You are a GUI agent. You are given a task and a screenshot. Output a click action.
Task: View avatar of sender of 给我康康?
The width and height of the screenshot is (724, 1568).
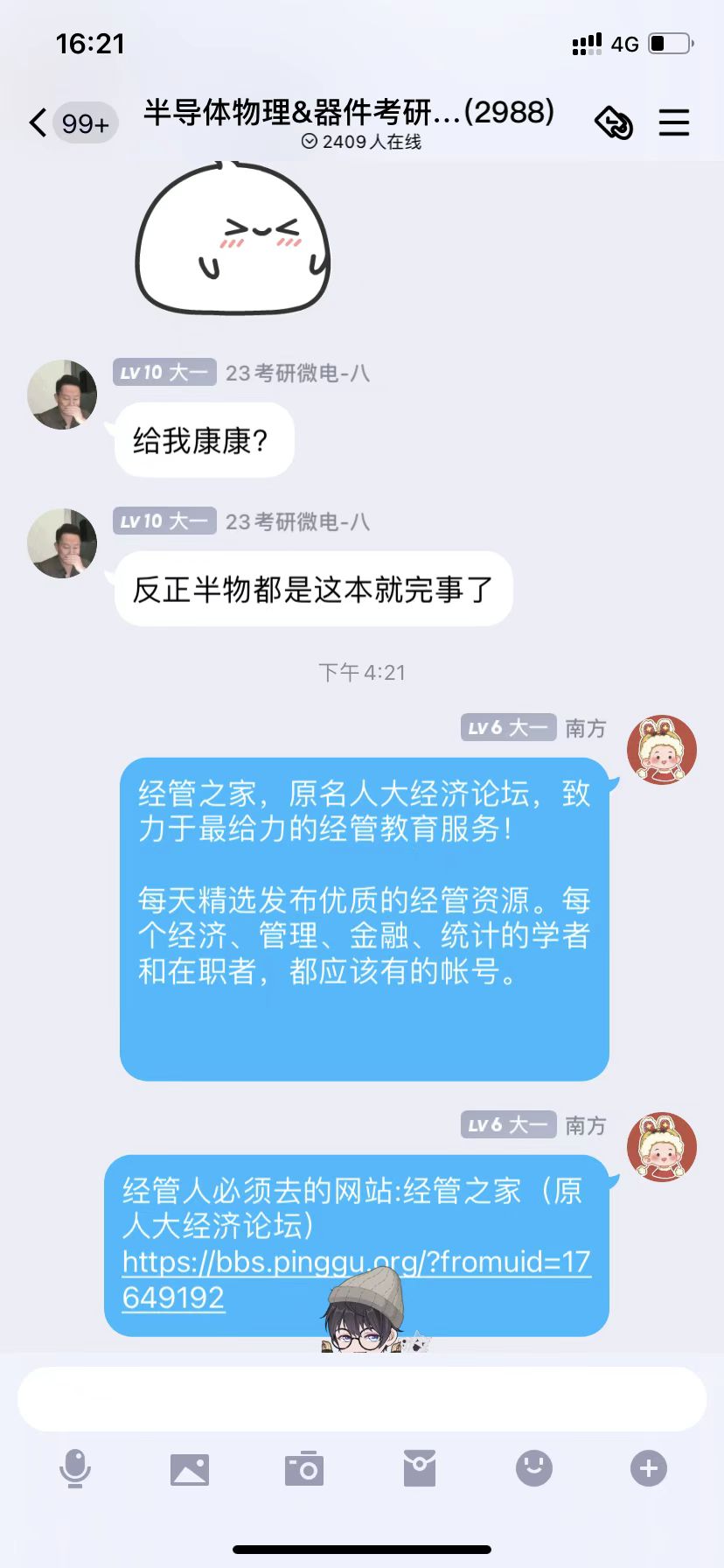(62, 395)
